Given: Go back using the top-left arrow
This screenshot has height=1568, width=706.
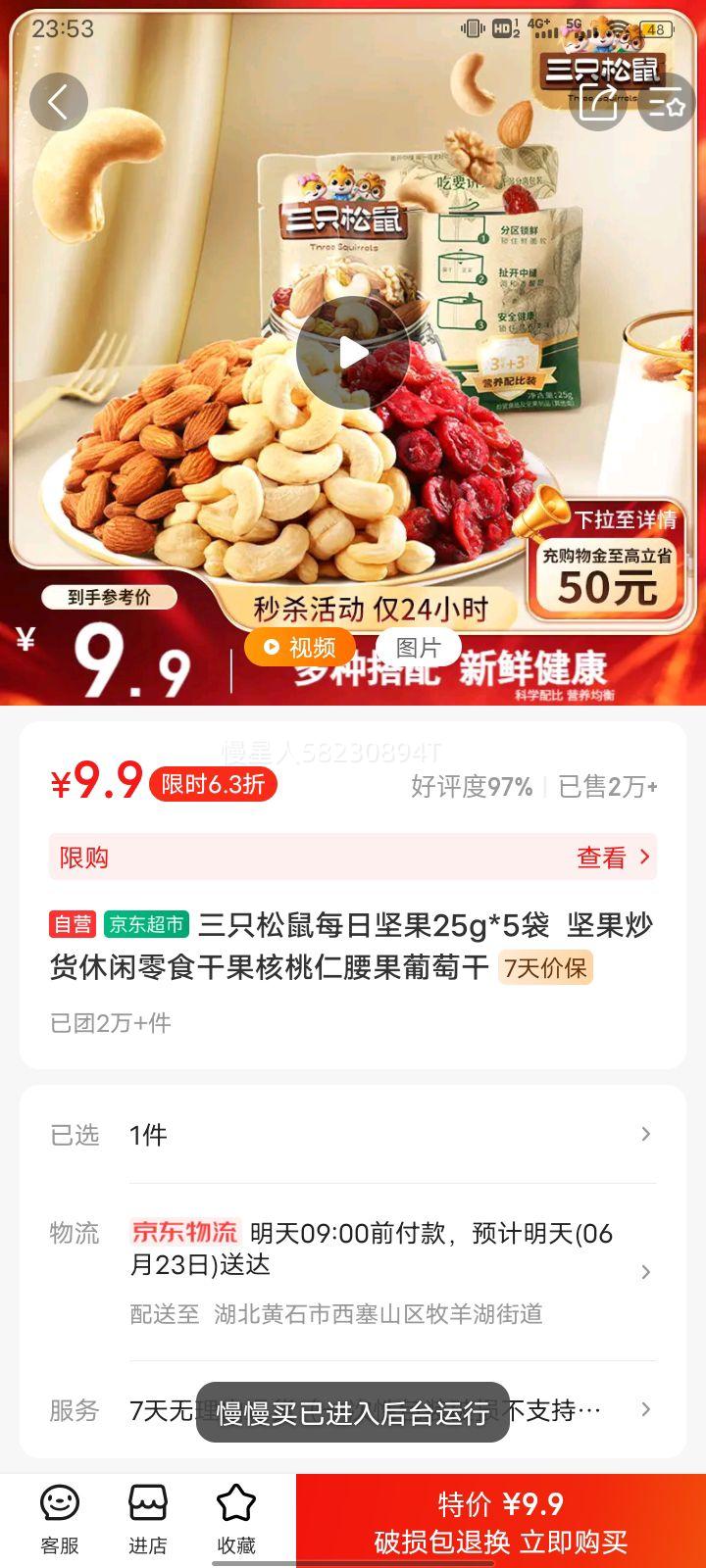Looking at the screenshot, I should [59, 102].
